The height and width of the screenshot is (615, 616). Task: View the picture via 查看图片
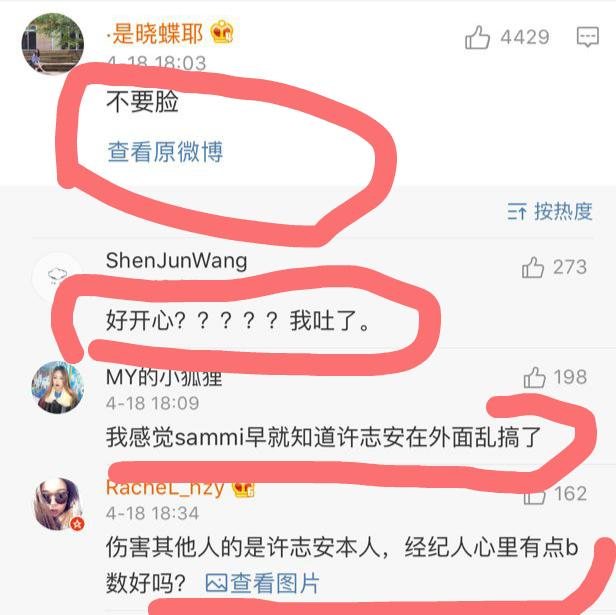point(263,582)
